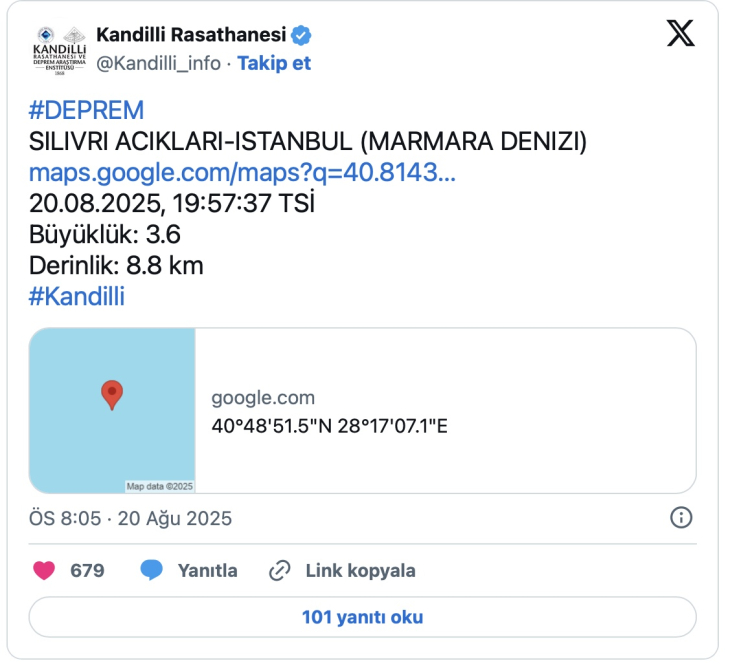Like the tweet with the heart icon

[44, 571]
